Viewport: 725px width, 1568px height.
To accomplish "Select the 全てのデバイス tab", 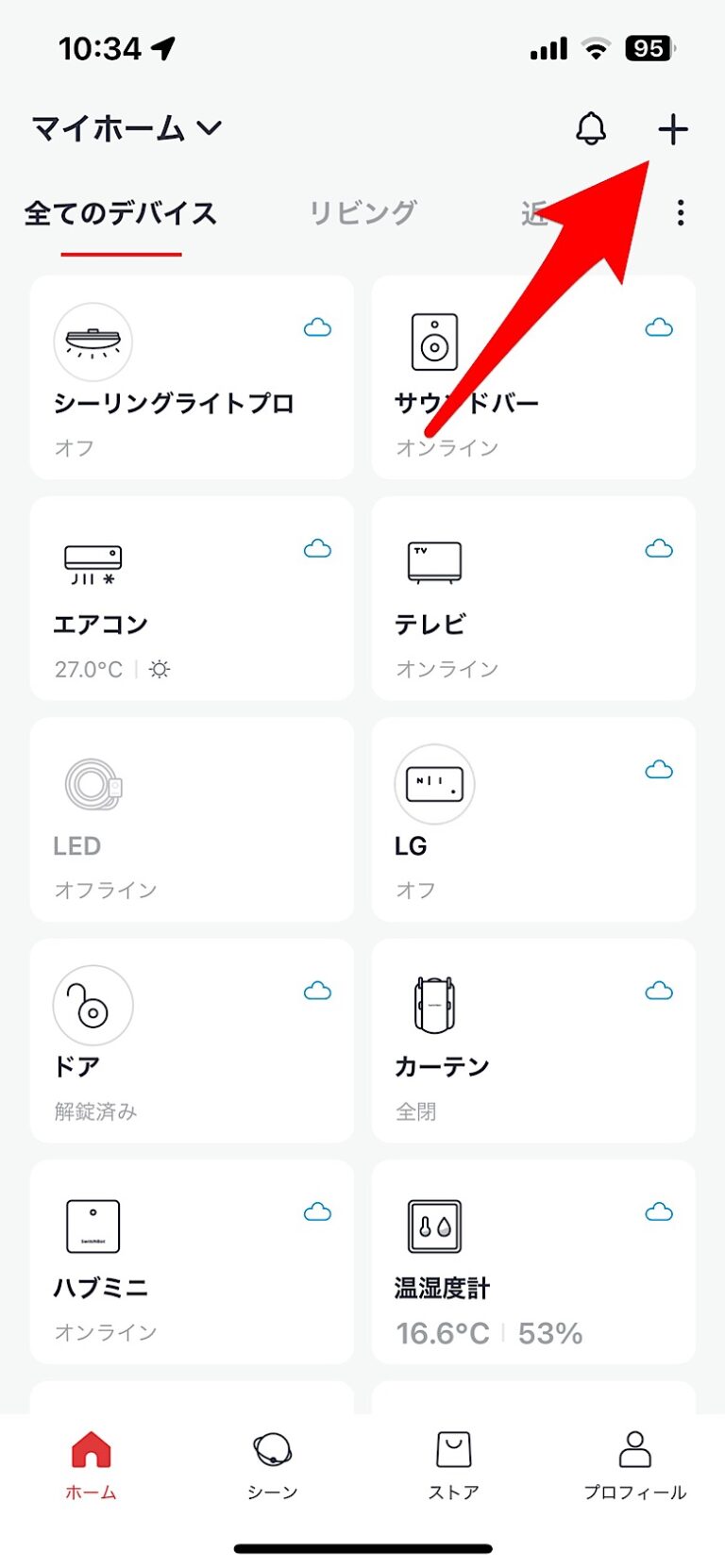I will 120,213.
